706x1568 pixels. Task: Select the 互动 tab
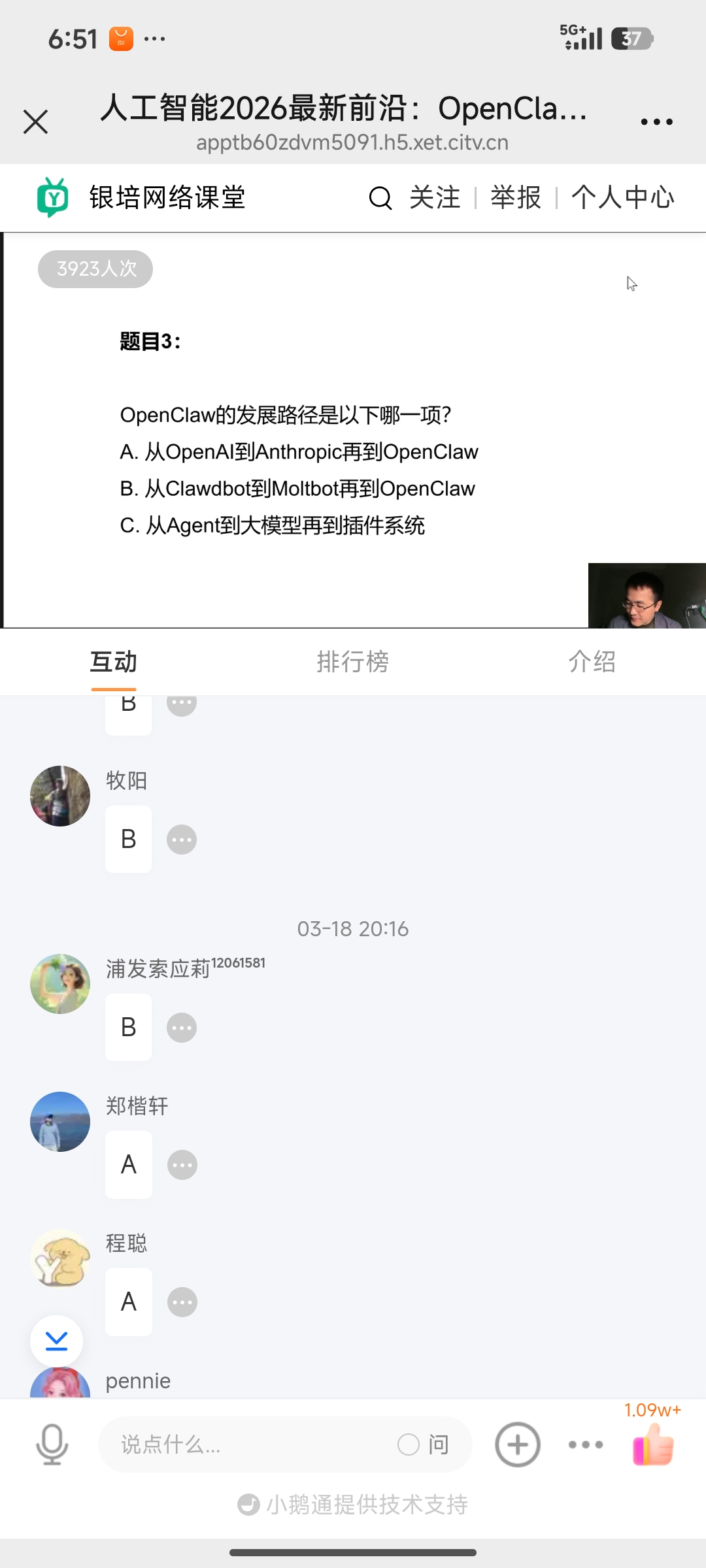[114, 662]
